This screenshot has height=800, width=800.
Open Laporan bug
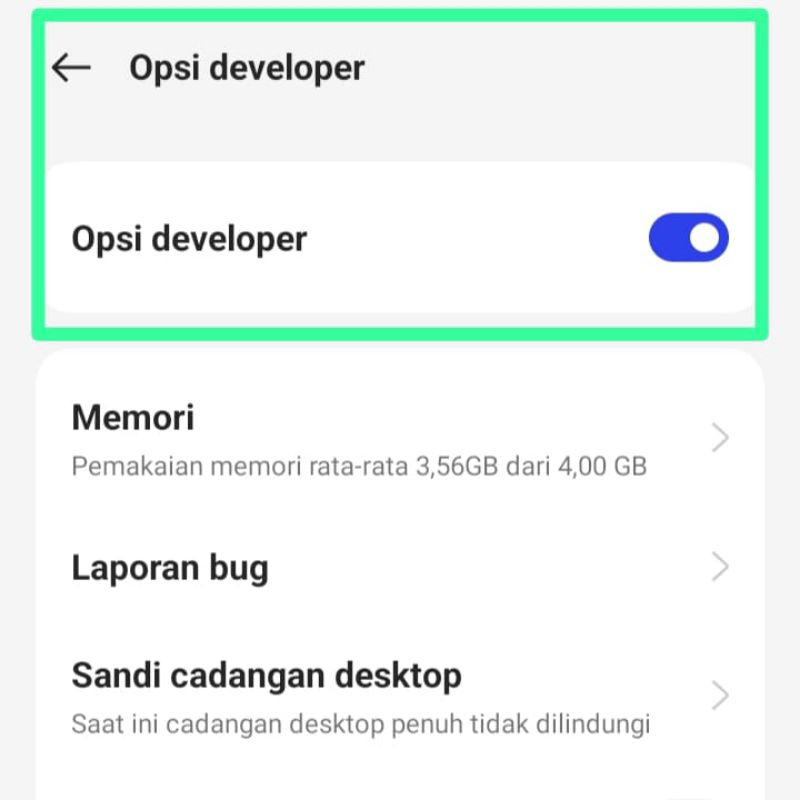point(400,568)
